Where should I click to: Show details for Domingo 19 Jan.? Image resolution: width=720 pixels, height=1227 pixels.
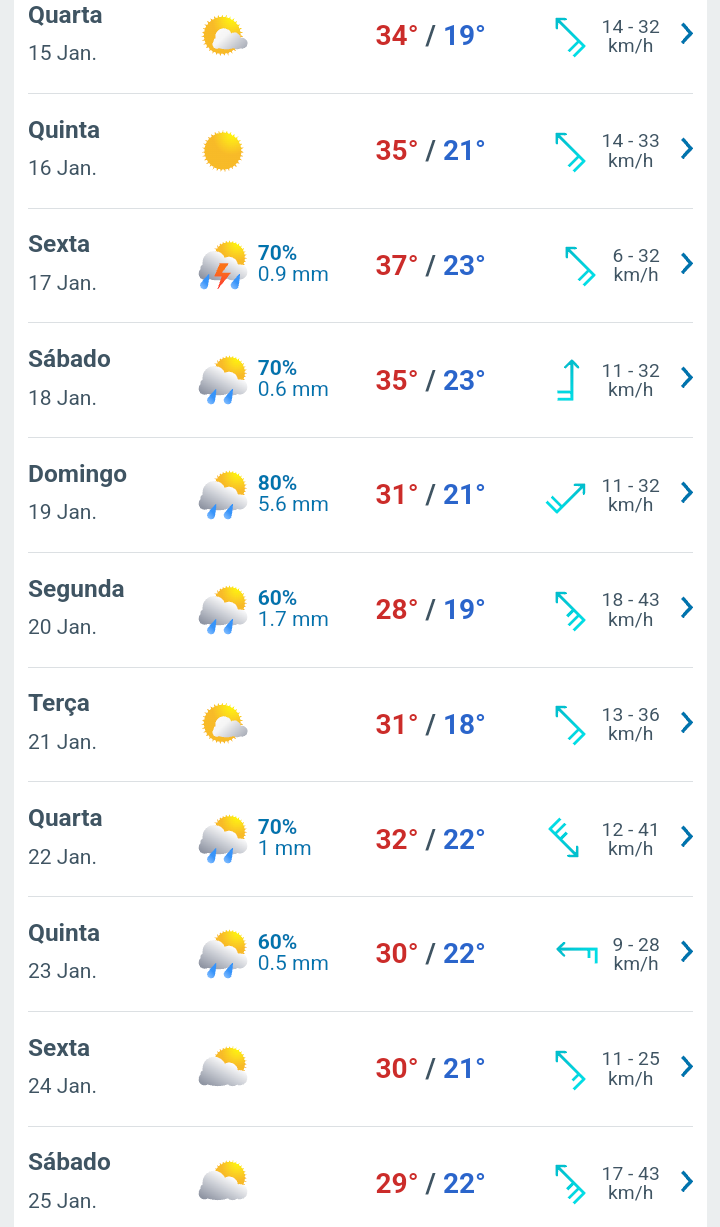point(360,495)
